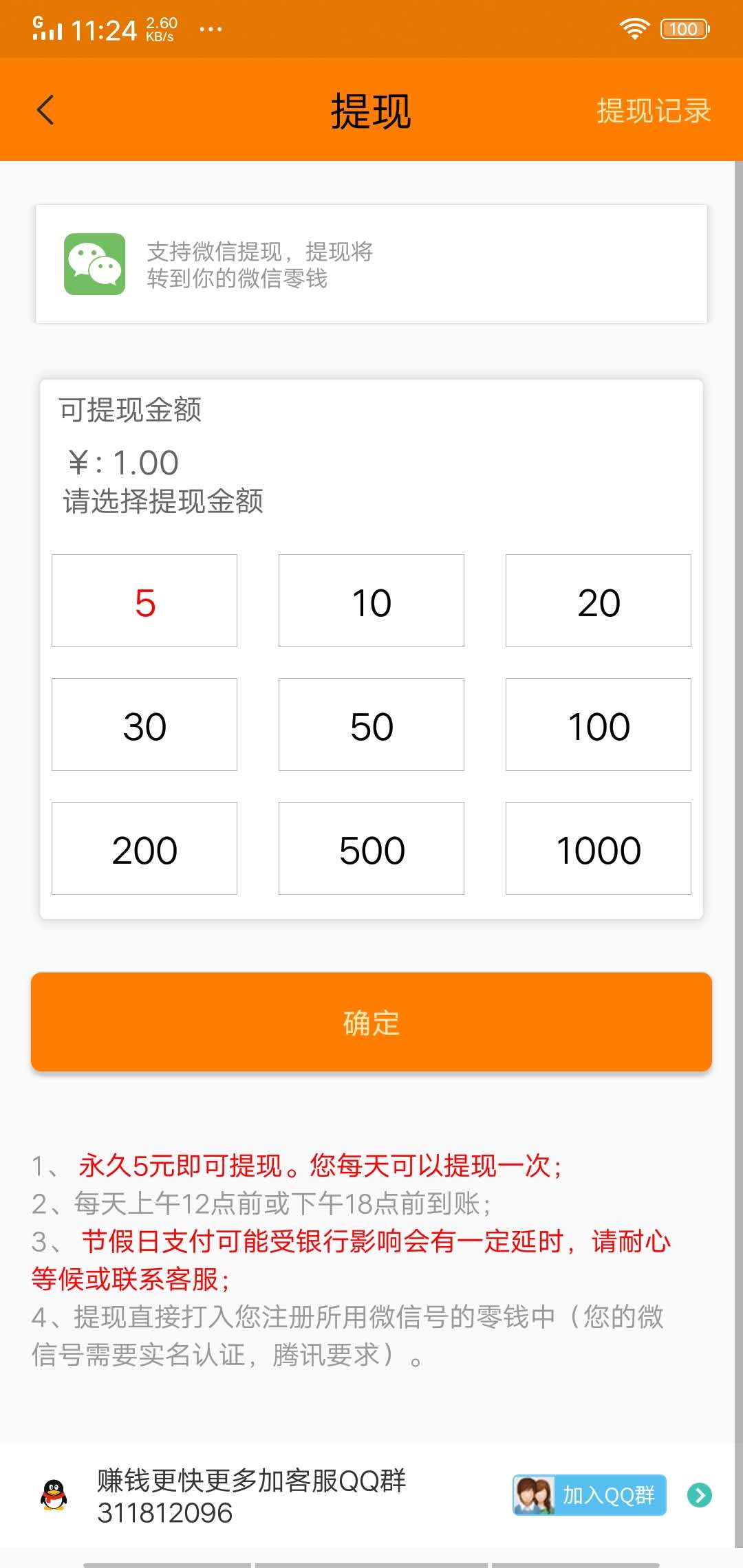
Task: Select the 30 yuan amount tile
Action: pyautogui.click(x=144, y=724)
